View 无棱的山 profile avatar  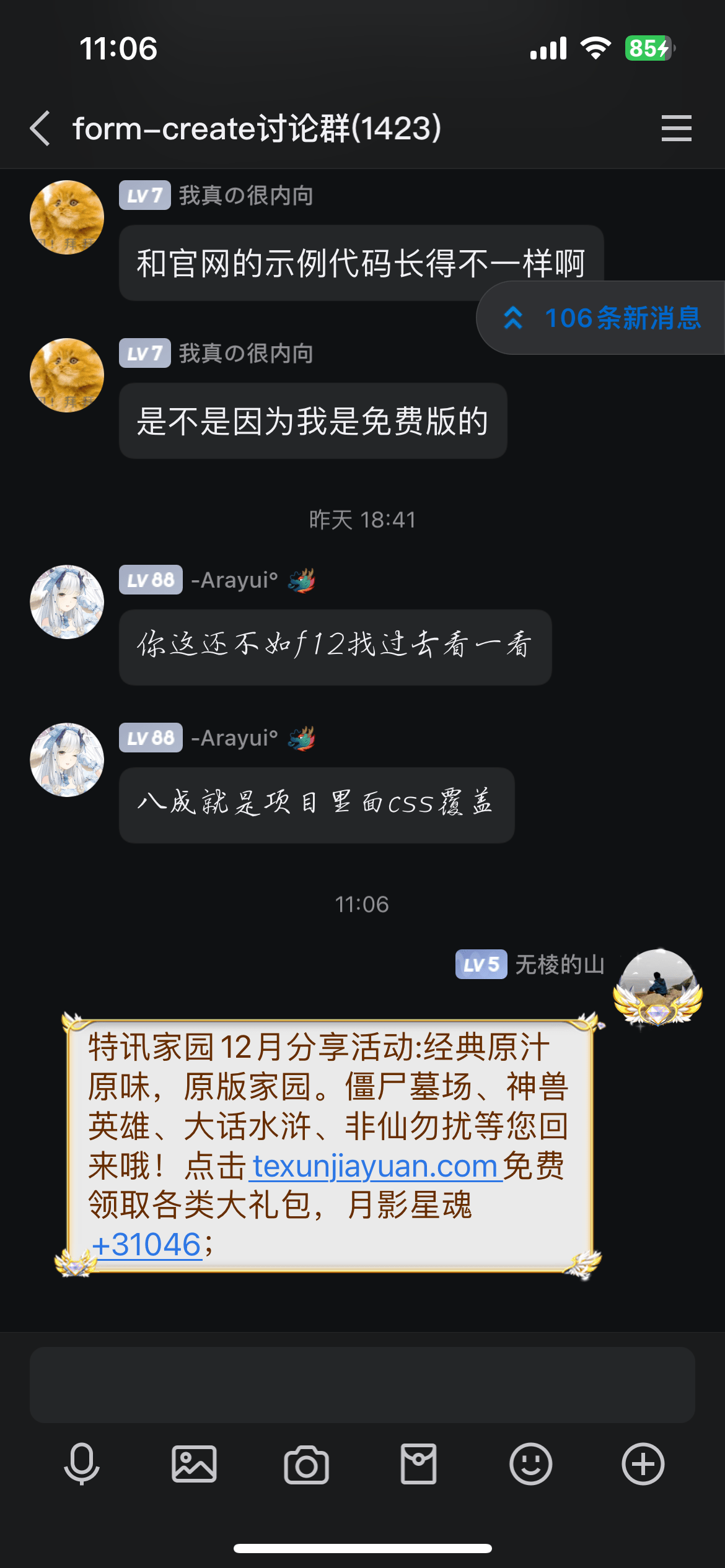coord(658,985)
